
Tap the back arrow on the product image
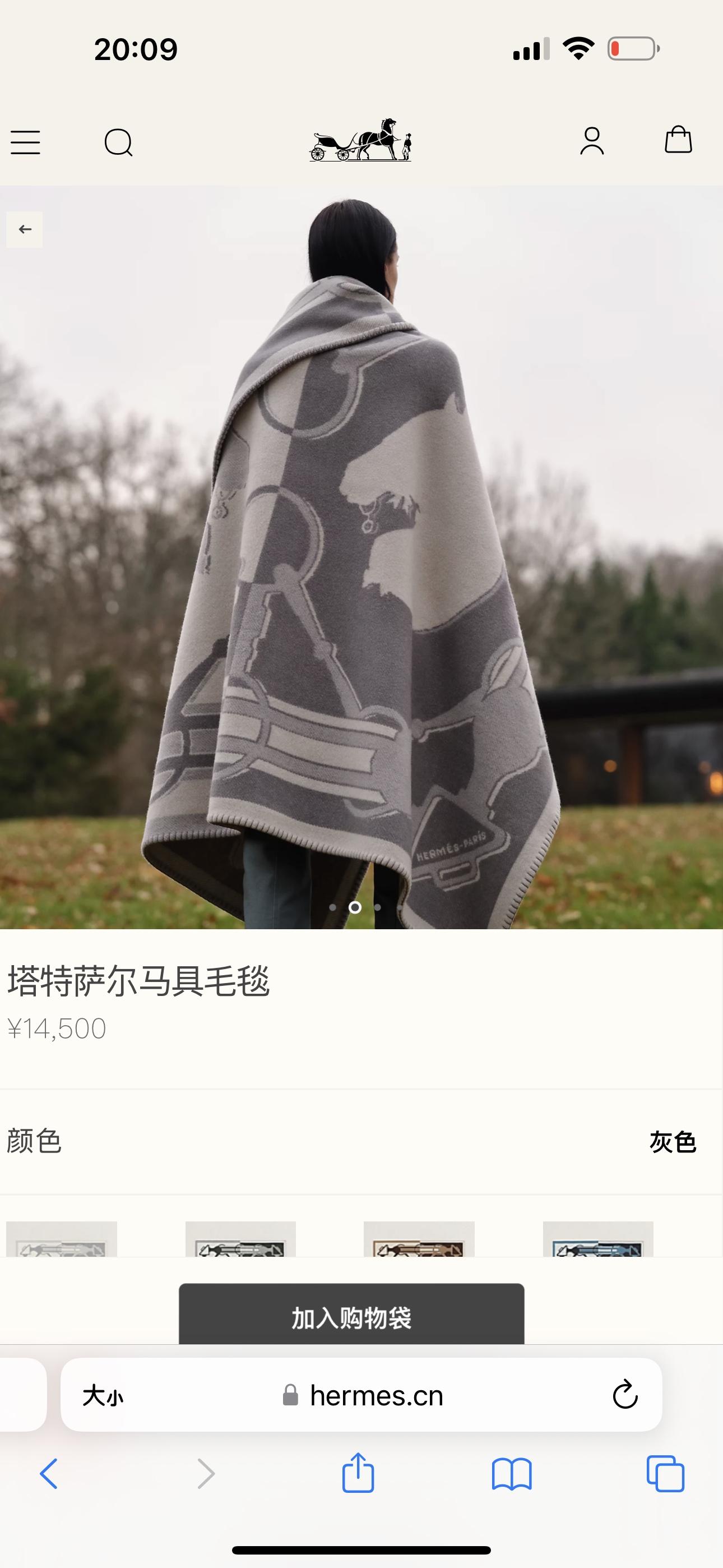[x=25, y=229]
